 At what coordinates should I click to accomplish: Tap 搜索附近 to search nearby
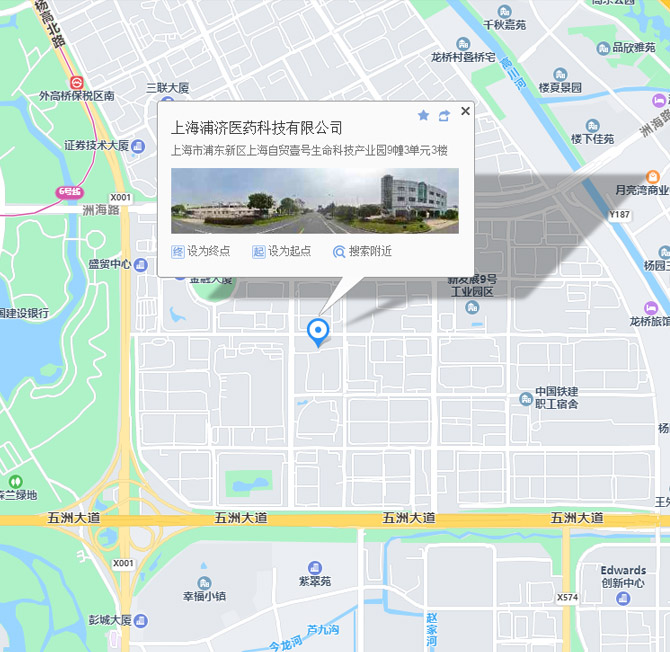[362, 251]
